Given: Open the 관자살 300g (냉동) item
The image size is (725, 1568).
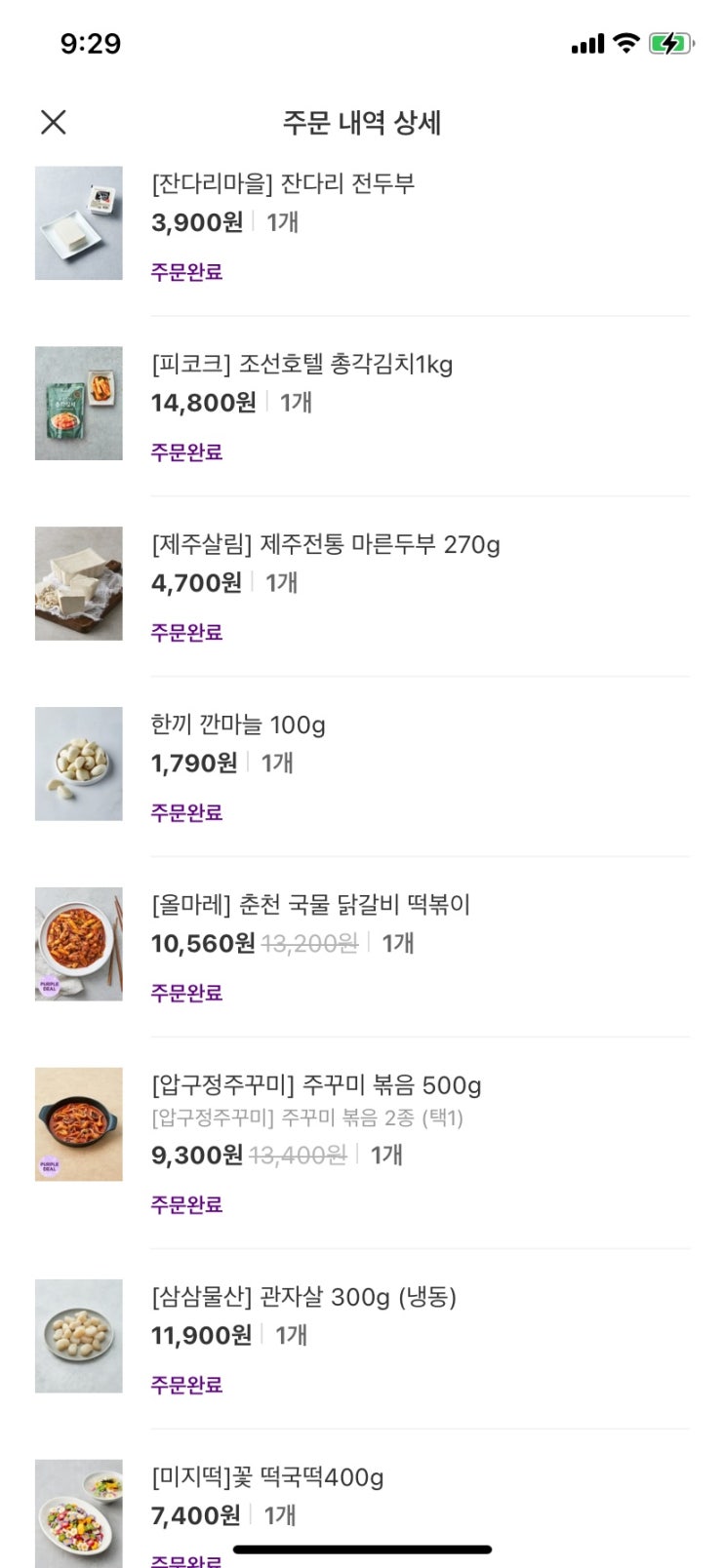Looking at the screenshot, I should point(303,1298).
